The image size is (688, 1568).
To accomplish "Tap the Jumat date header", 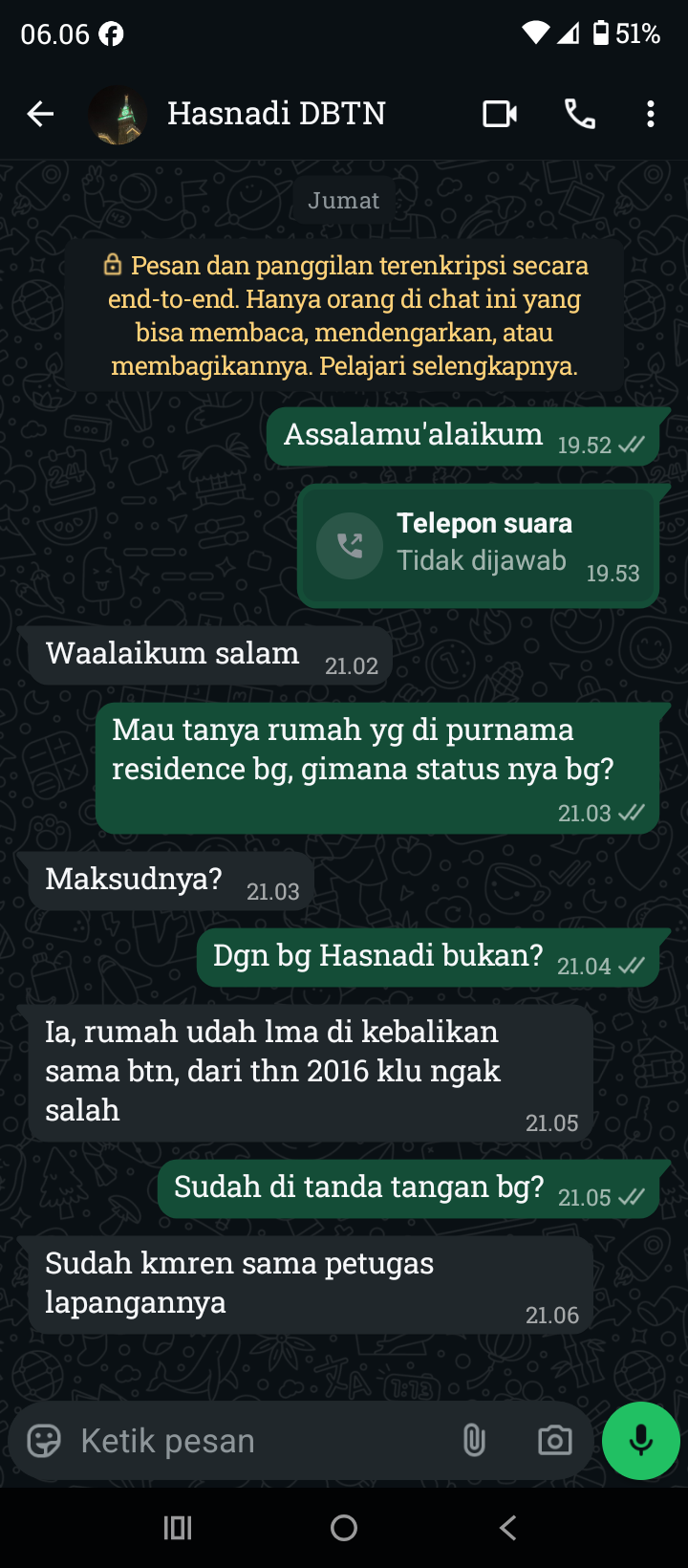I will click(343, 201).
